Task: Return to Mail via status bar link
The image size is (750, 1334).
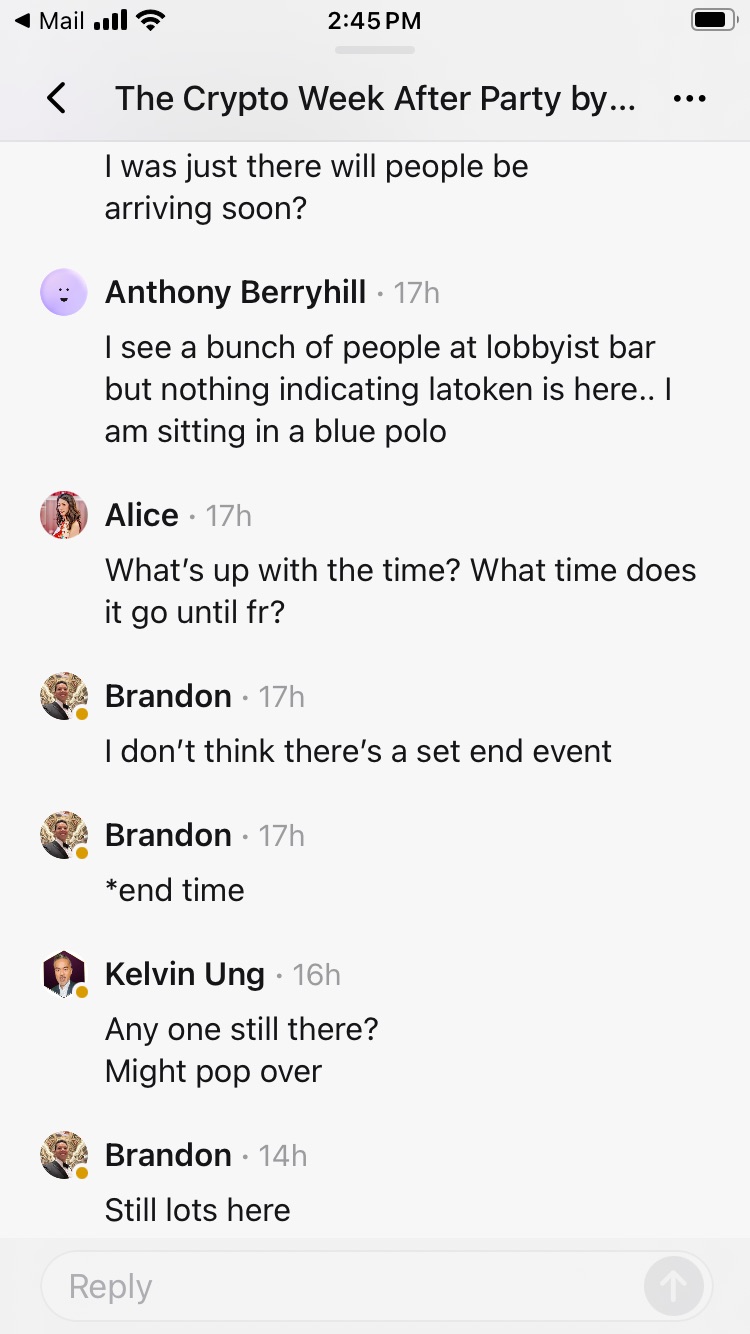Action: point(50,20)
